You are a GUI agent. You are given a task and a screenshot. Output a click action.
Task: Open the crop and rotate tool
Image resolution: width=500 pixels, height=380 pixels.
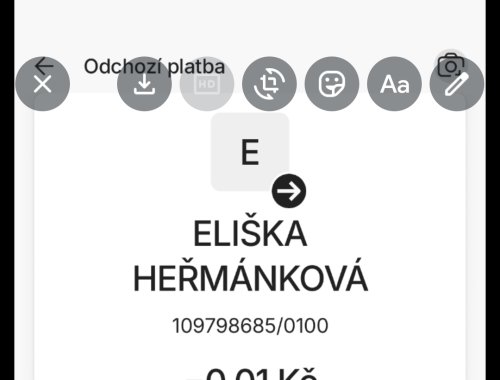tap(269, 84)
